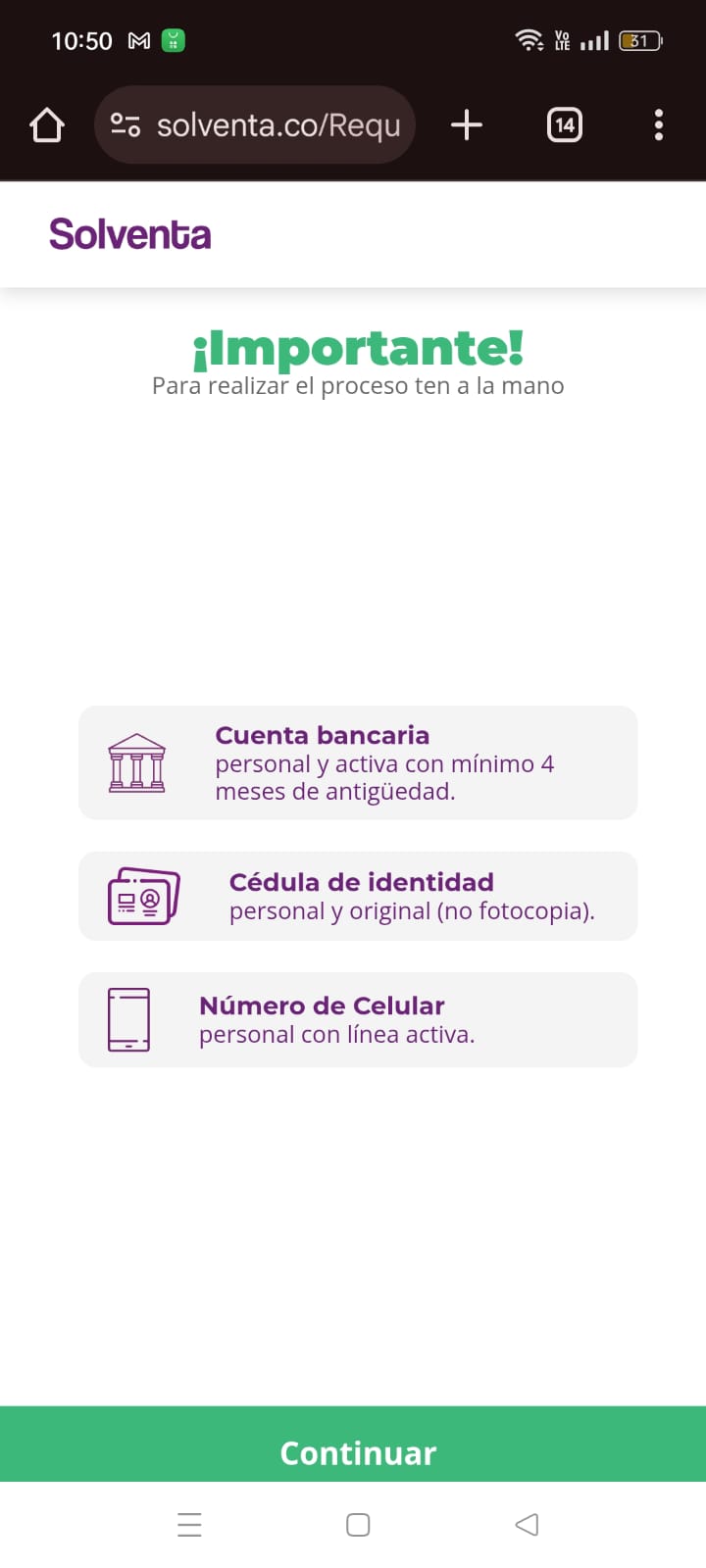The height and width of the screenshot is (1568, 706).
Task: Open a new browser tab
Action: point(467,125)
